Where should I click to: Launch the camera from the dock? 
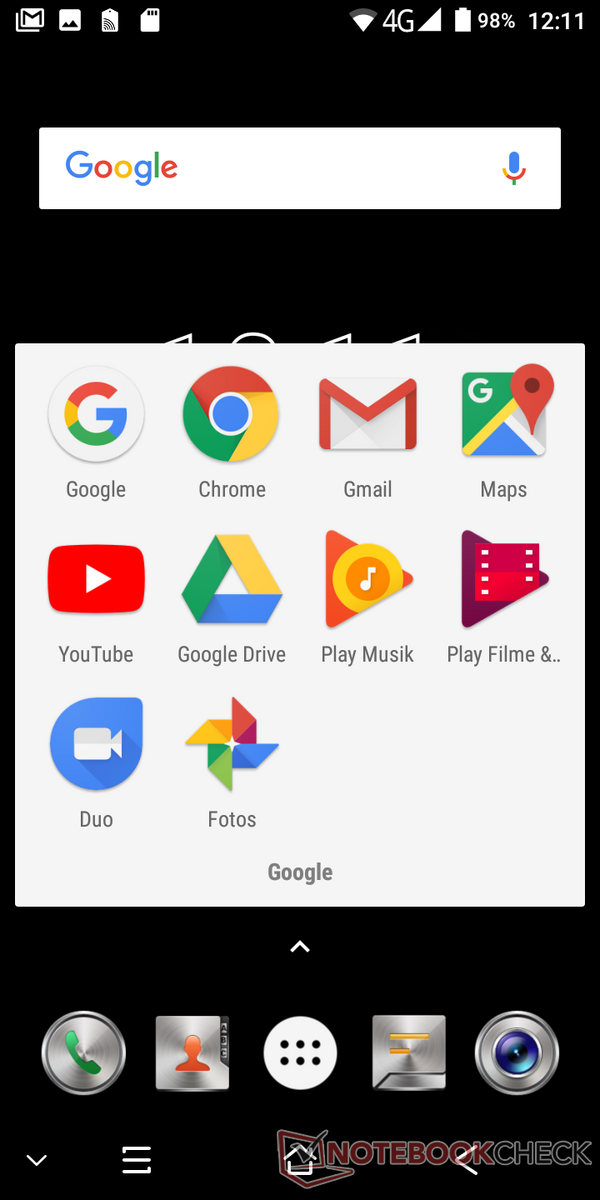(516, 1052)
